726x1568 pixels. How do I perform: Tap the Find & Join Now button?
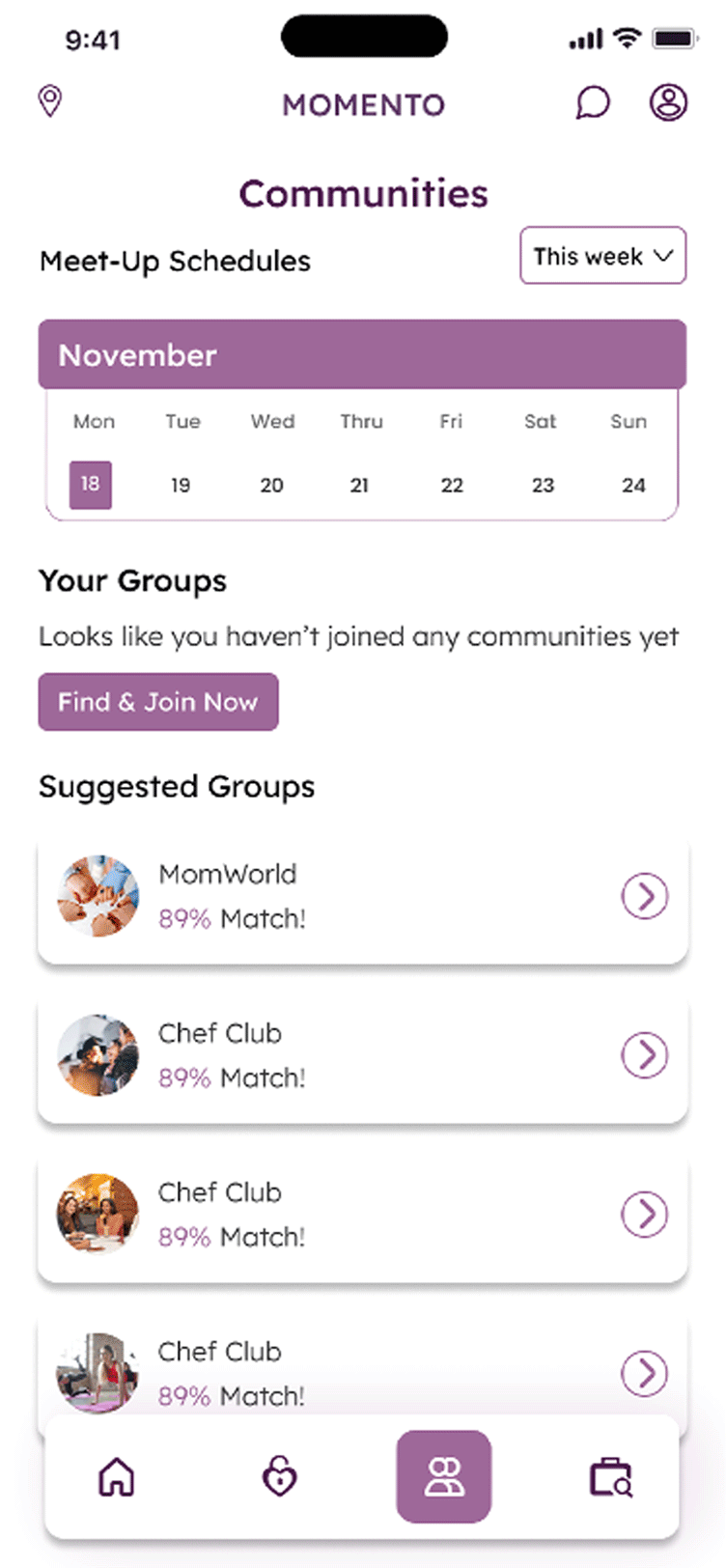point(158,702)
